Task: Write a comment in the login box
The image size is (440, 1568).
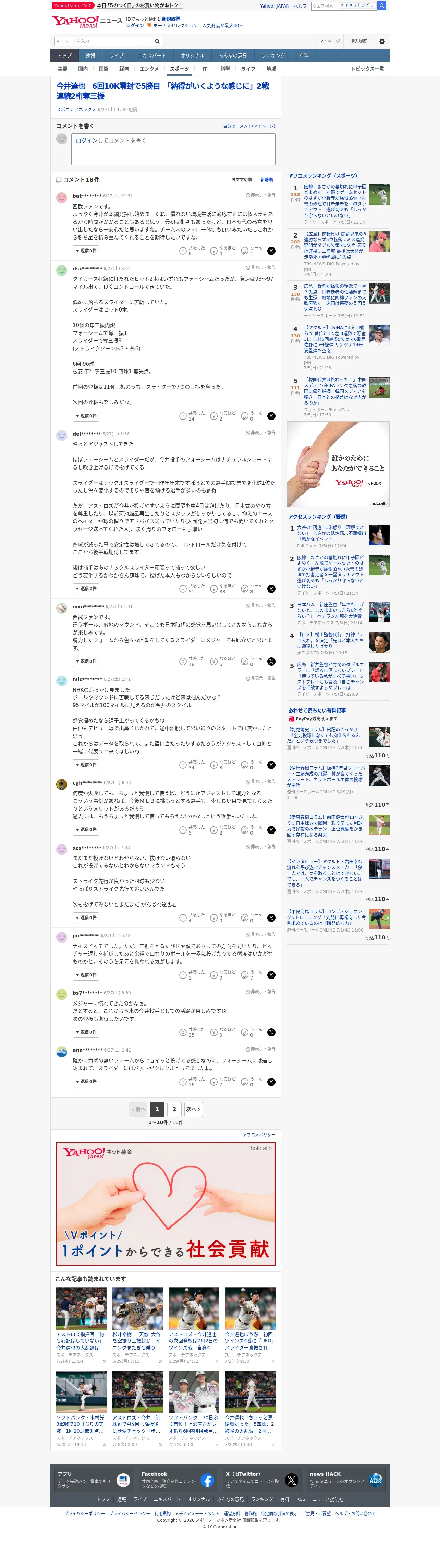Action: [x=173, y=149]
